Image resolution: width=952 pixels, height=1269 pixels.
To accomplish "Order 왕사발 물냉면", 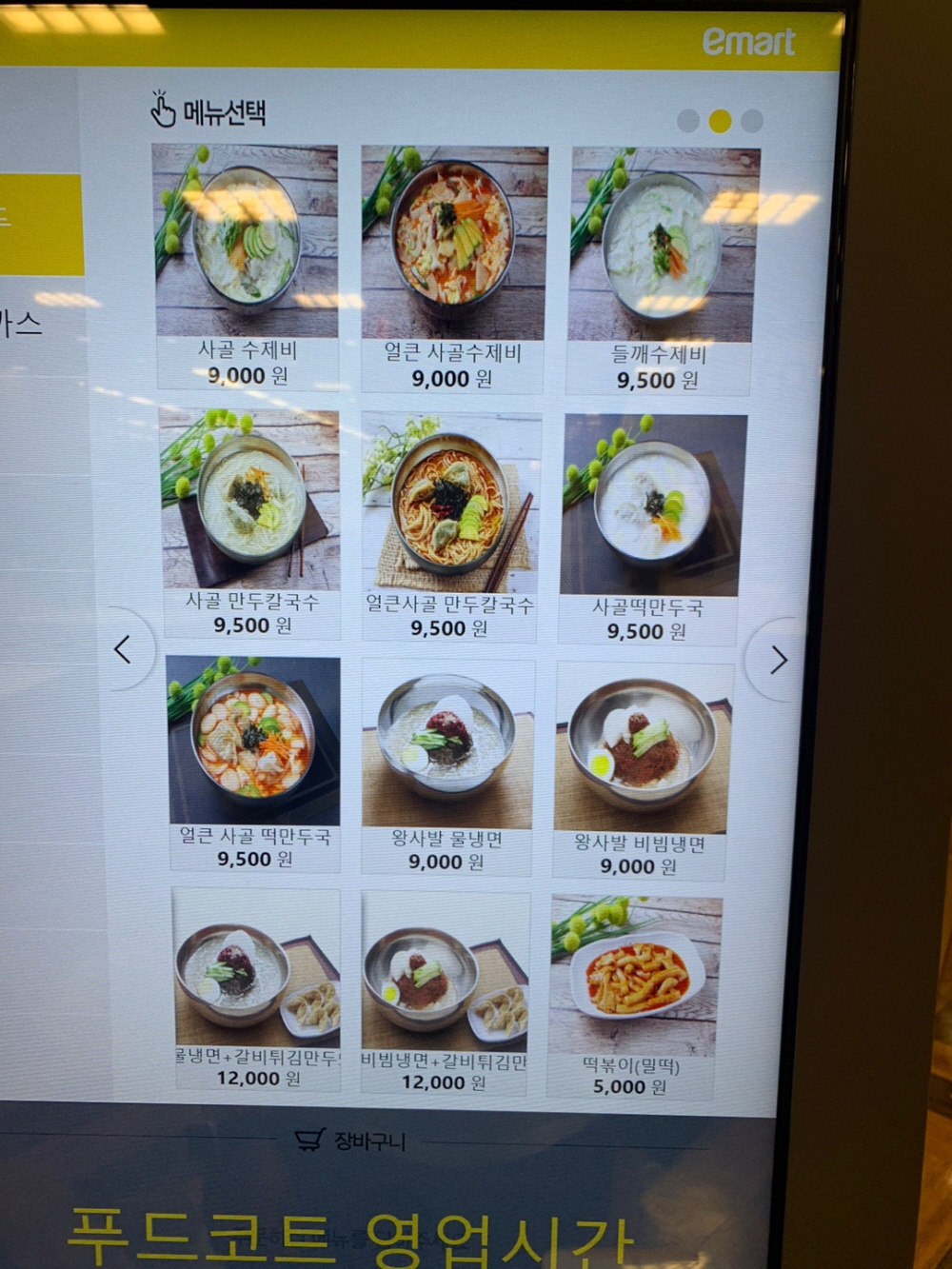I will tap(446, 765).
